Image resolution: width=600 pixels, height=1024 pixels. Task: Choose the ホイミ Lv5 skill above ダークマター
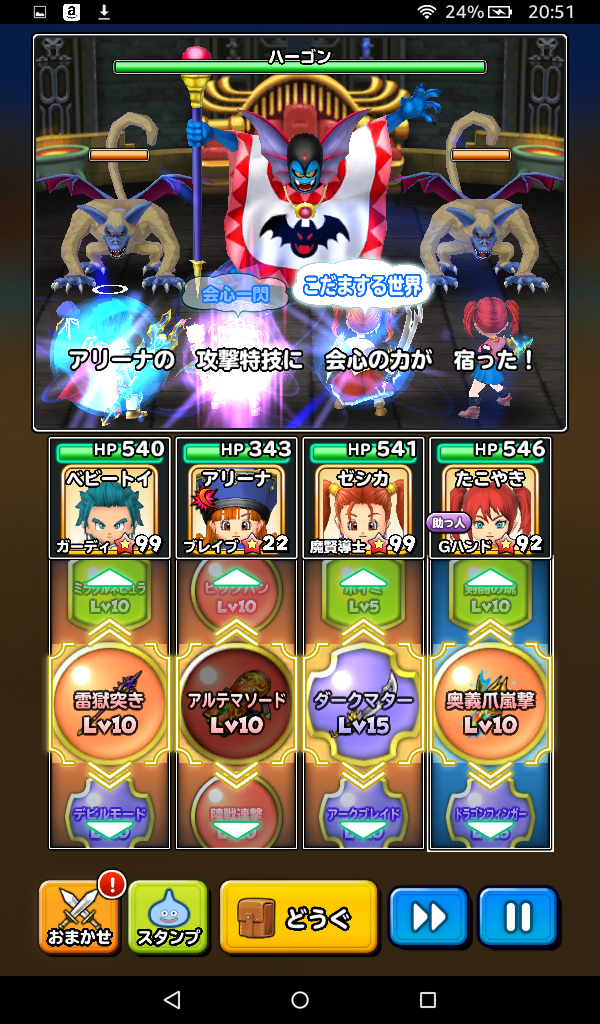(x=363, y=595)
